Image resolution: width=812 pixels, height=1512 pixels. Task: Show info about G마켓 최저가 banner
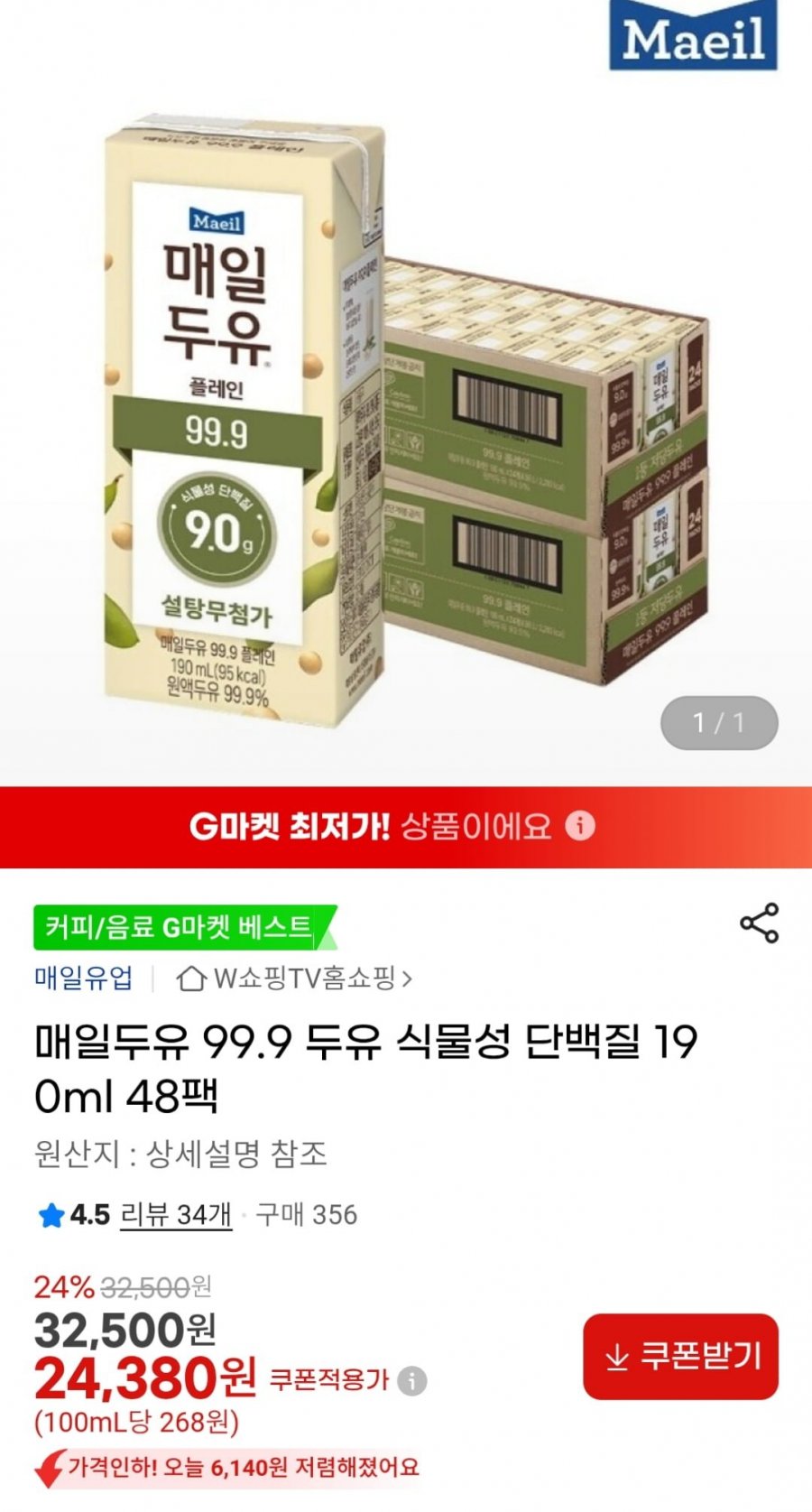click(581, 825)
